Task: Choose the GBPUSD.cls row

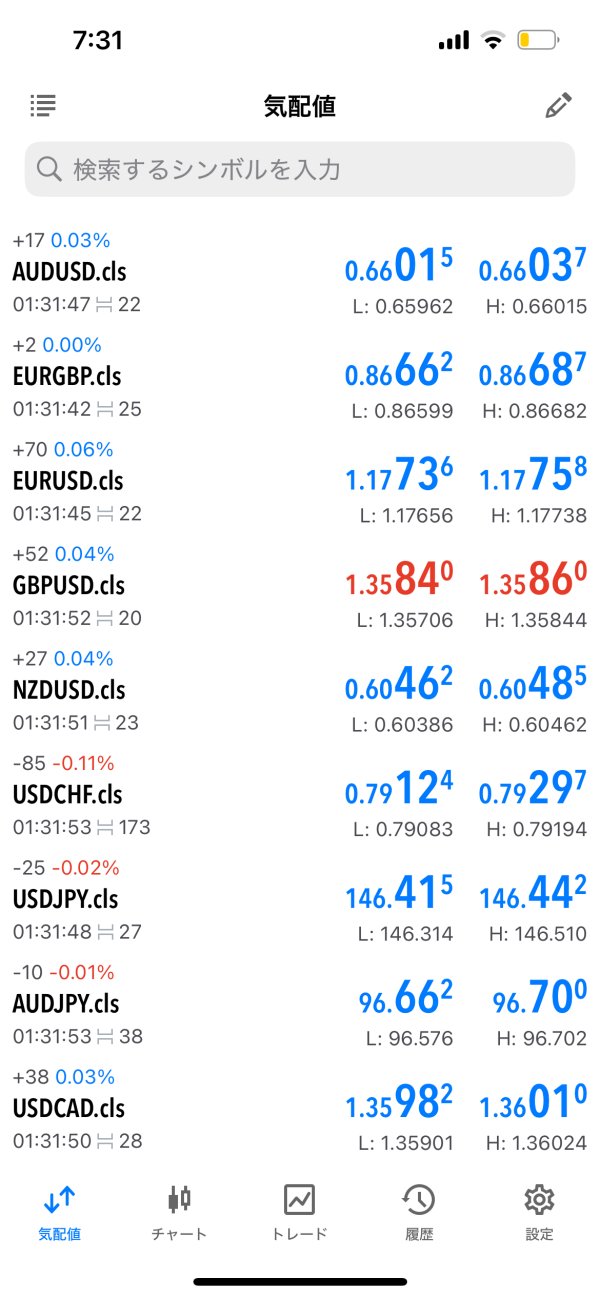Action: coord(300,586)
